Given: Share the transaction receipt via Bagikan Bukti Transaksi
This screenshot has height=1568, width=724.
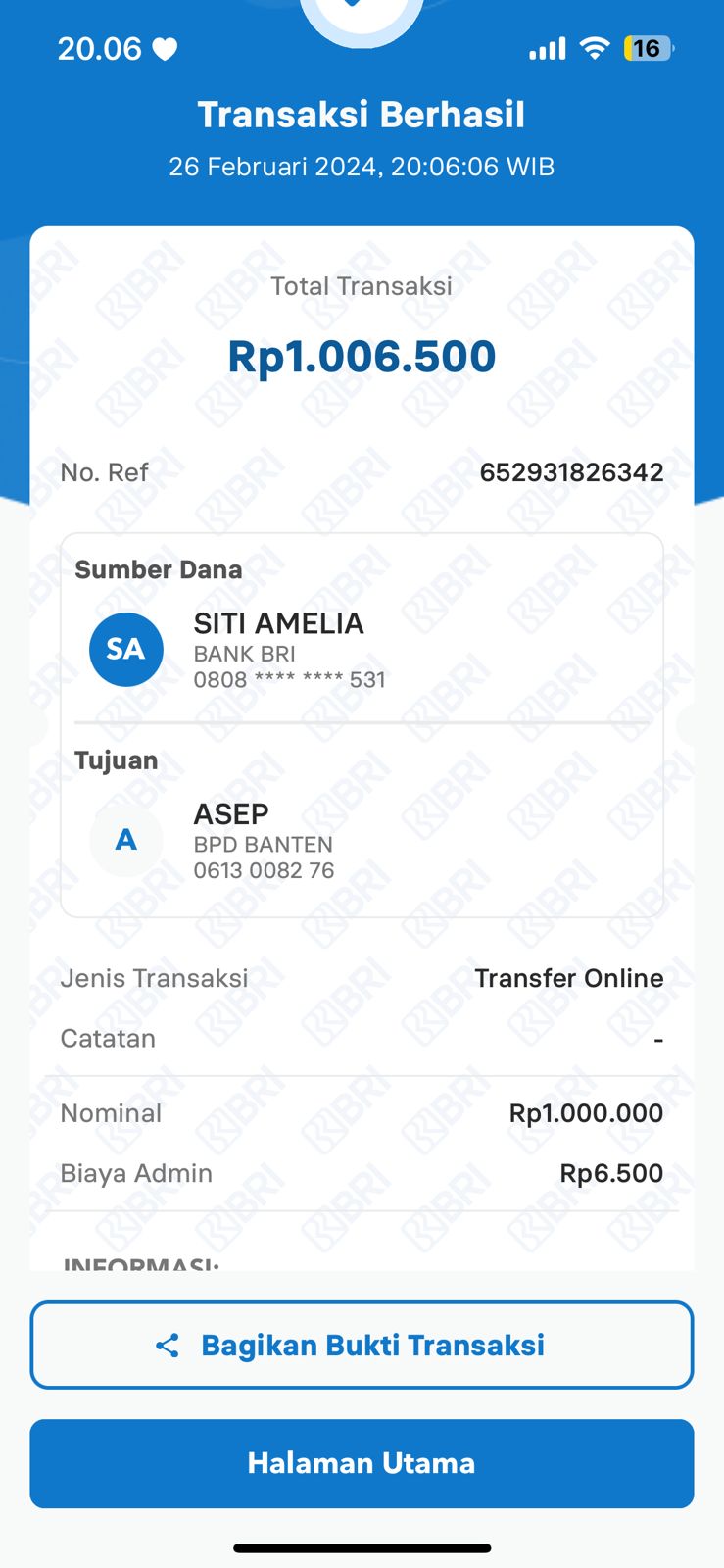Looking at the screenshot, I should pos(362,1345).
